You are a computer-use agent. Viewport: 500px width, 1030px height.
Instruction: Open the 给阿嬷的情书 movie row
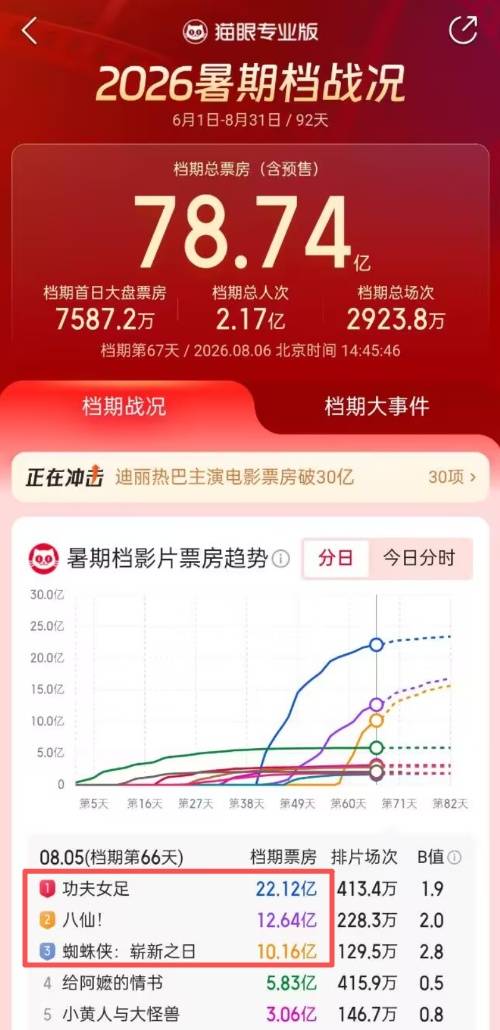pos(250,983)
